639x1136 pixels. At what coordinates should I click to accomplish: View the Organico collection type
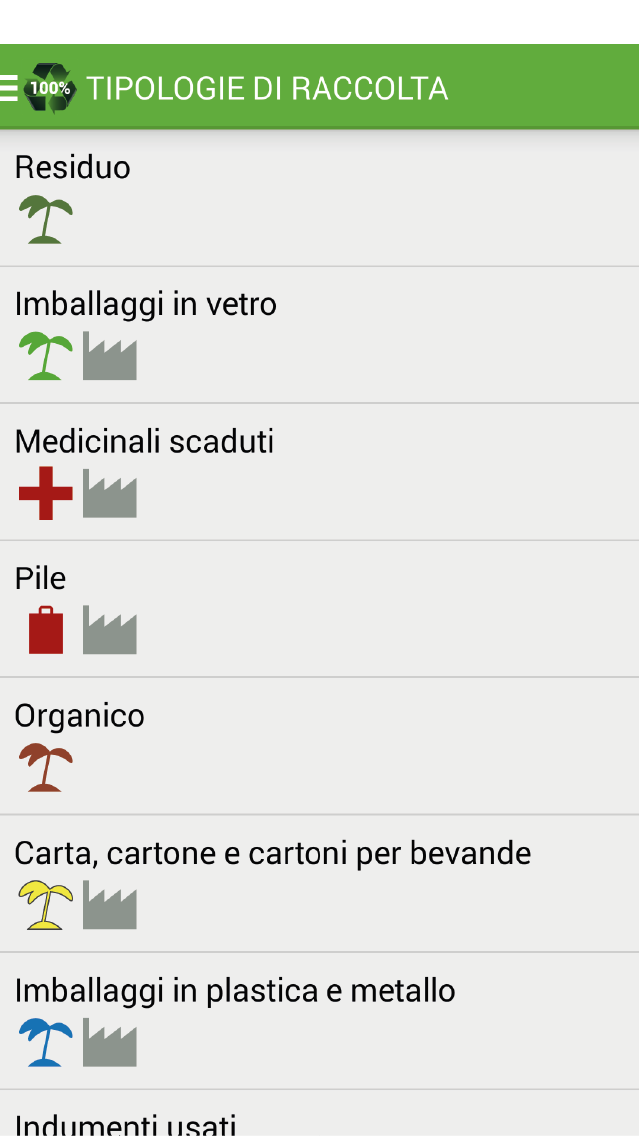320,746
